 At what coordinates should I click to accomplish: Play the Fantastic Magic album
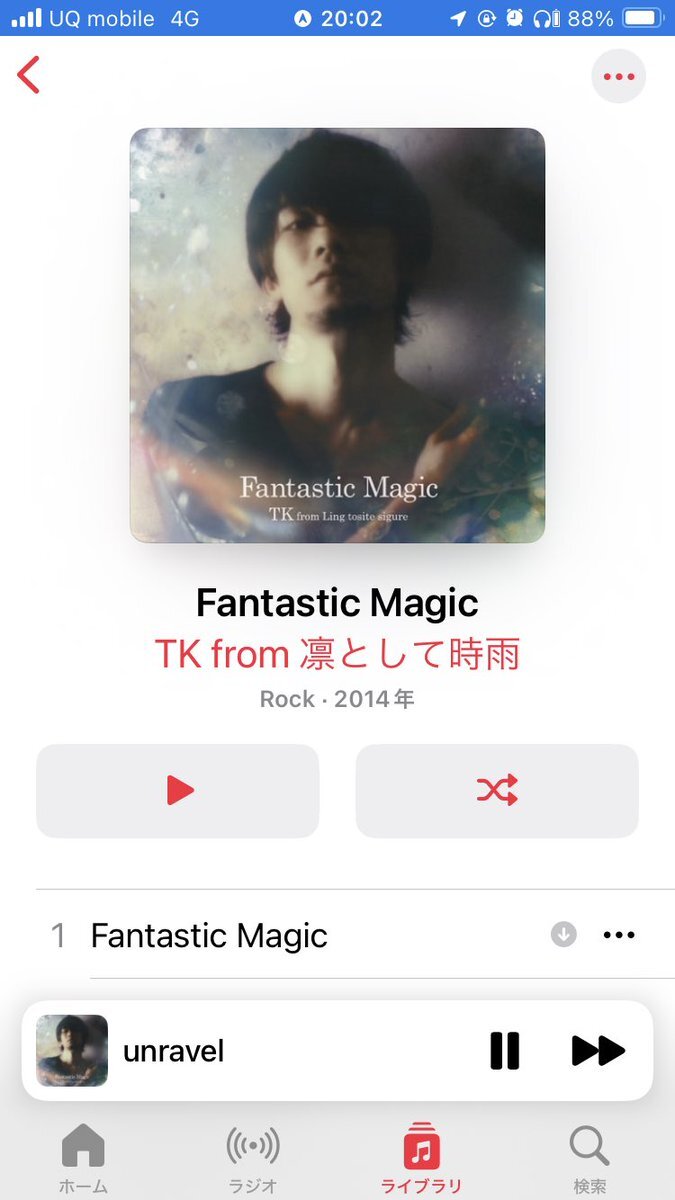178,791
